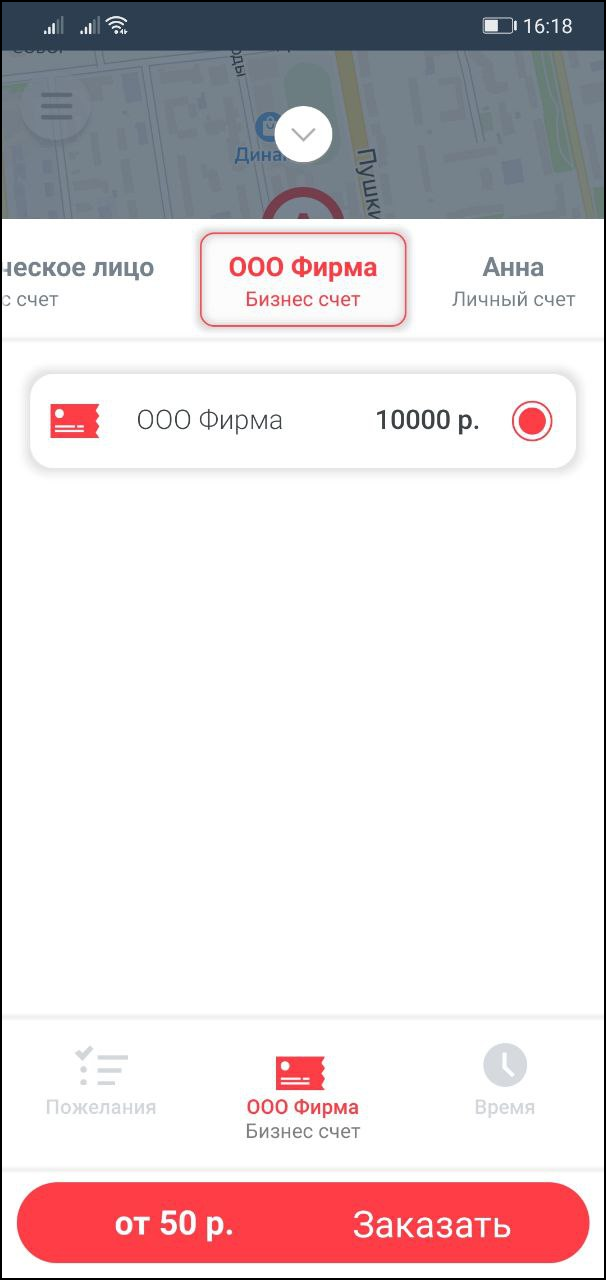Open Пожелания order options

tap(101, 1082)
